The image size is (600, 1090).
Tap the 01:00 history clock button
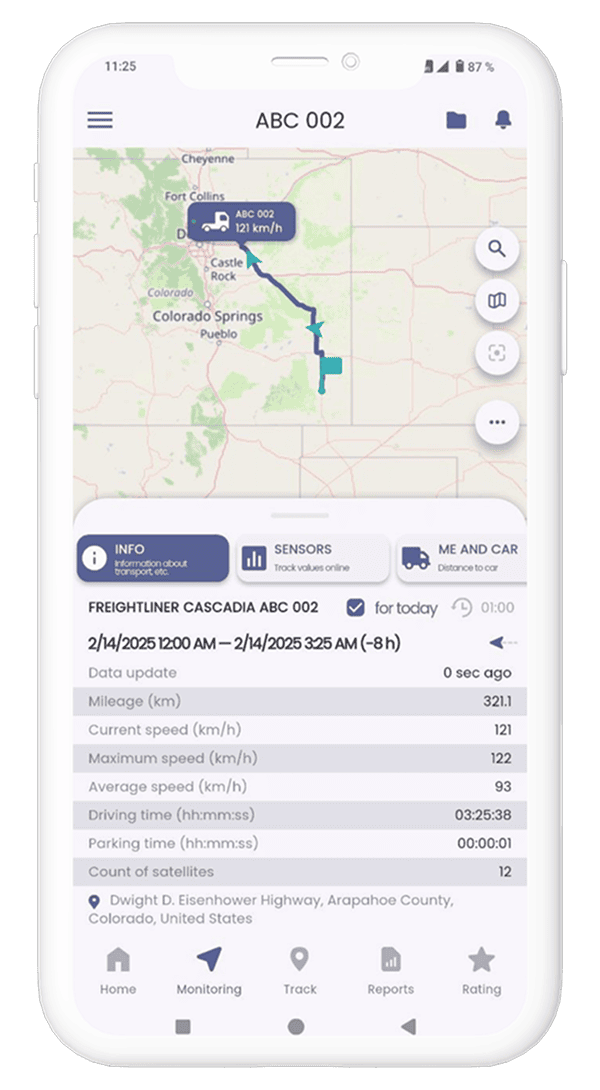pyautogui.click(x=483, y=607)
